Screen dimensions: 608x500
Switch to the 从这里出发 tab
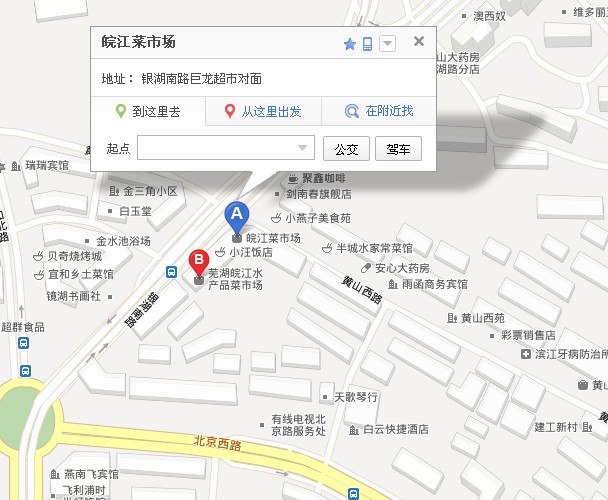tap(263, 112)
